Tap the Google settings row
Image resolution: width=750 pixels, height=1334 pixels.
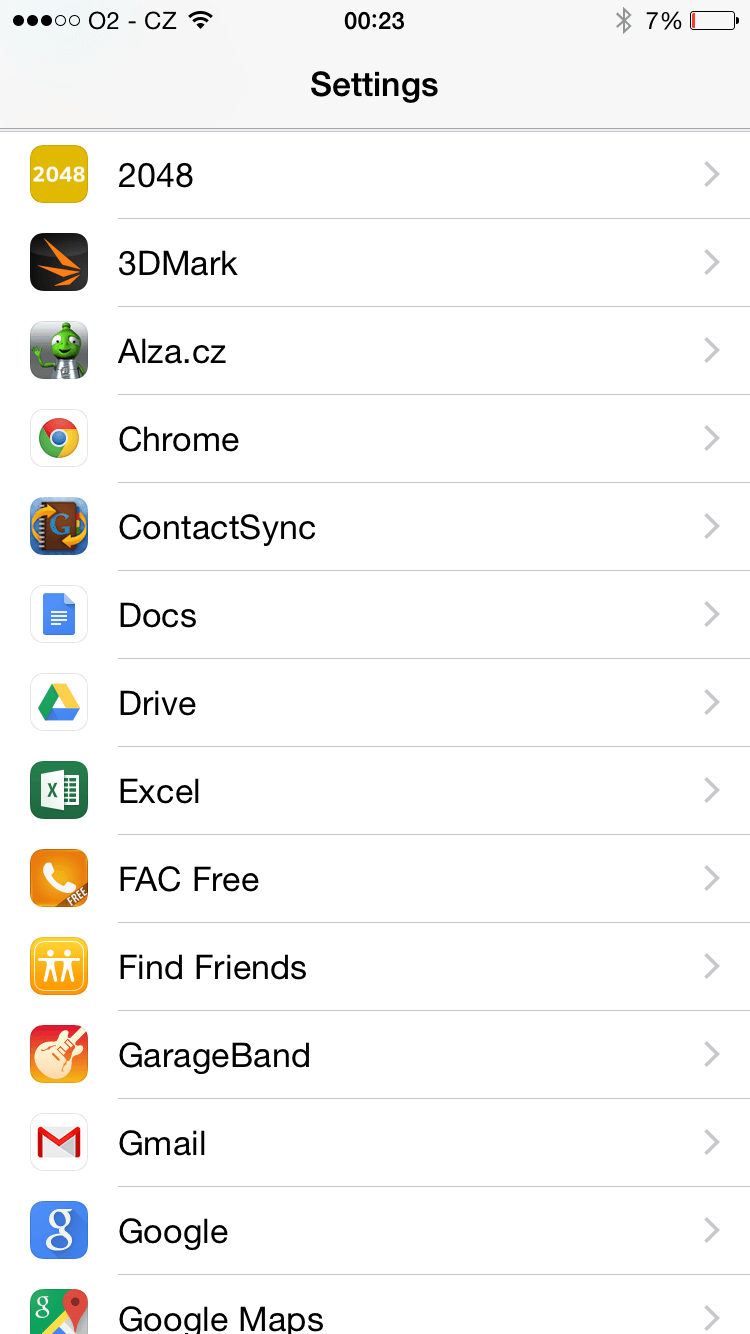(x=375, y=1231)
